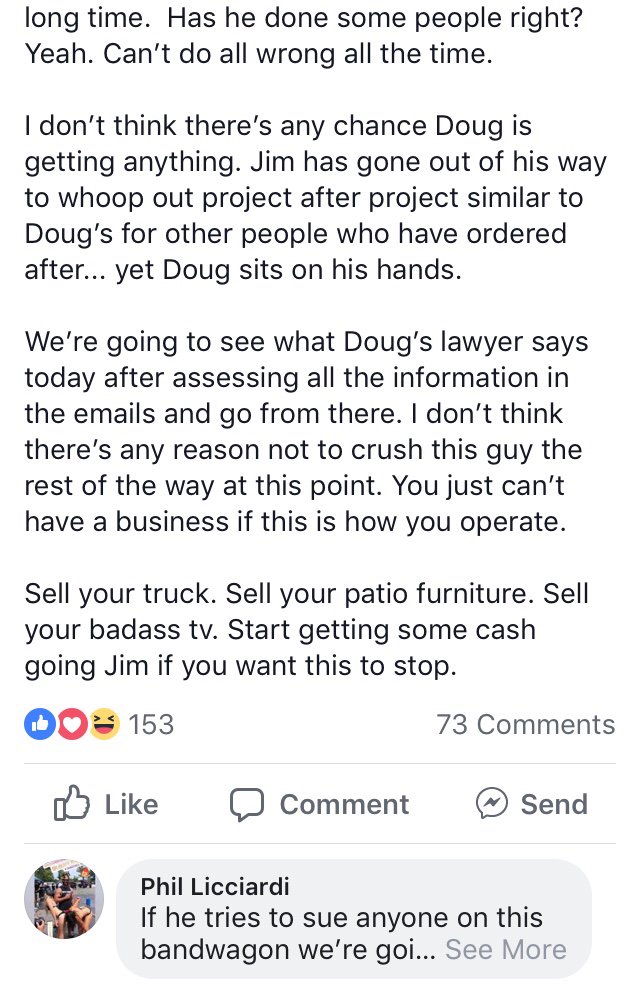The width and height of the screenshot is (640, 989).
Task: Tap the Comment button
Action: [x=320, y=804]
